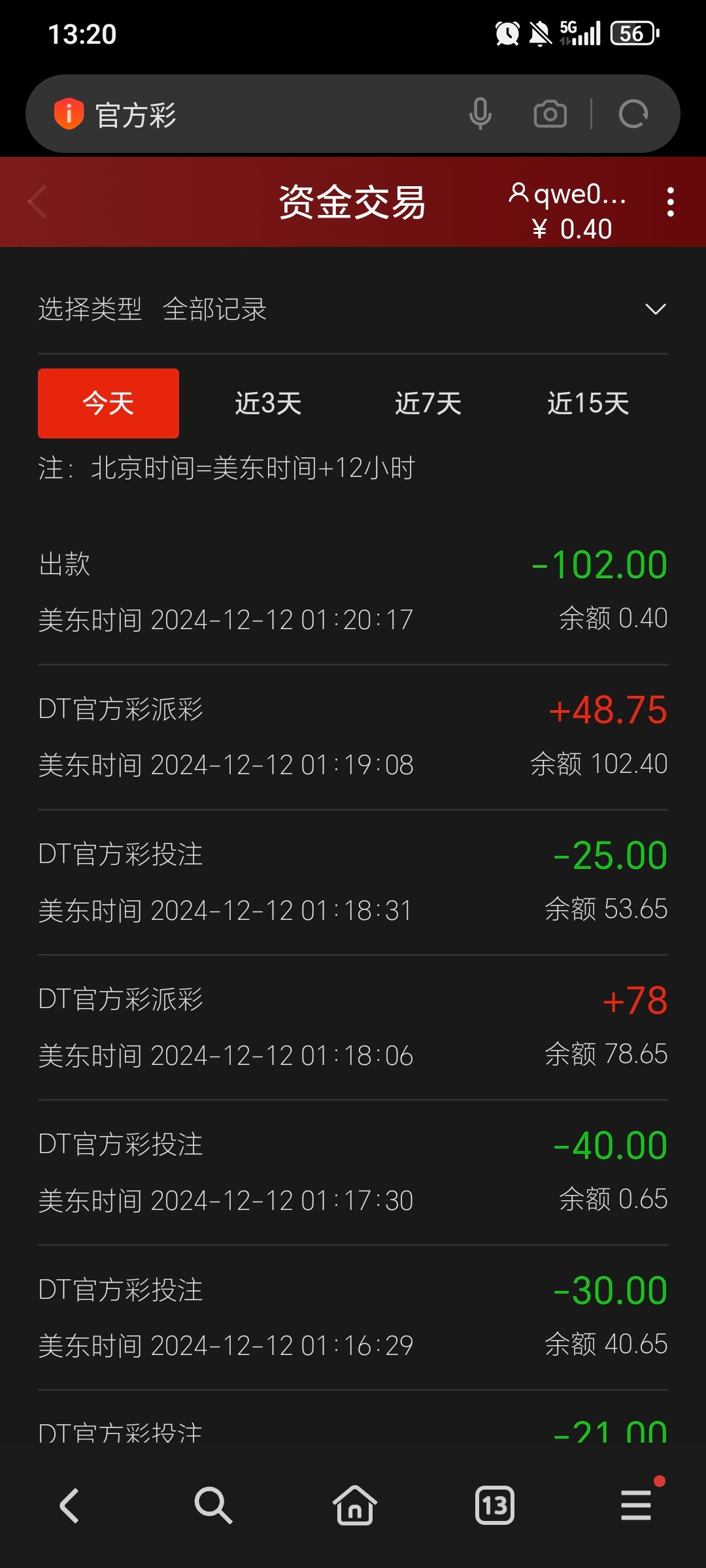
Task: Open camera search in the address bar
Action: pyautogui.click(x=550, y=114)
